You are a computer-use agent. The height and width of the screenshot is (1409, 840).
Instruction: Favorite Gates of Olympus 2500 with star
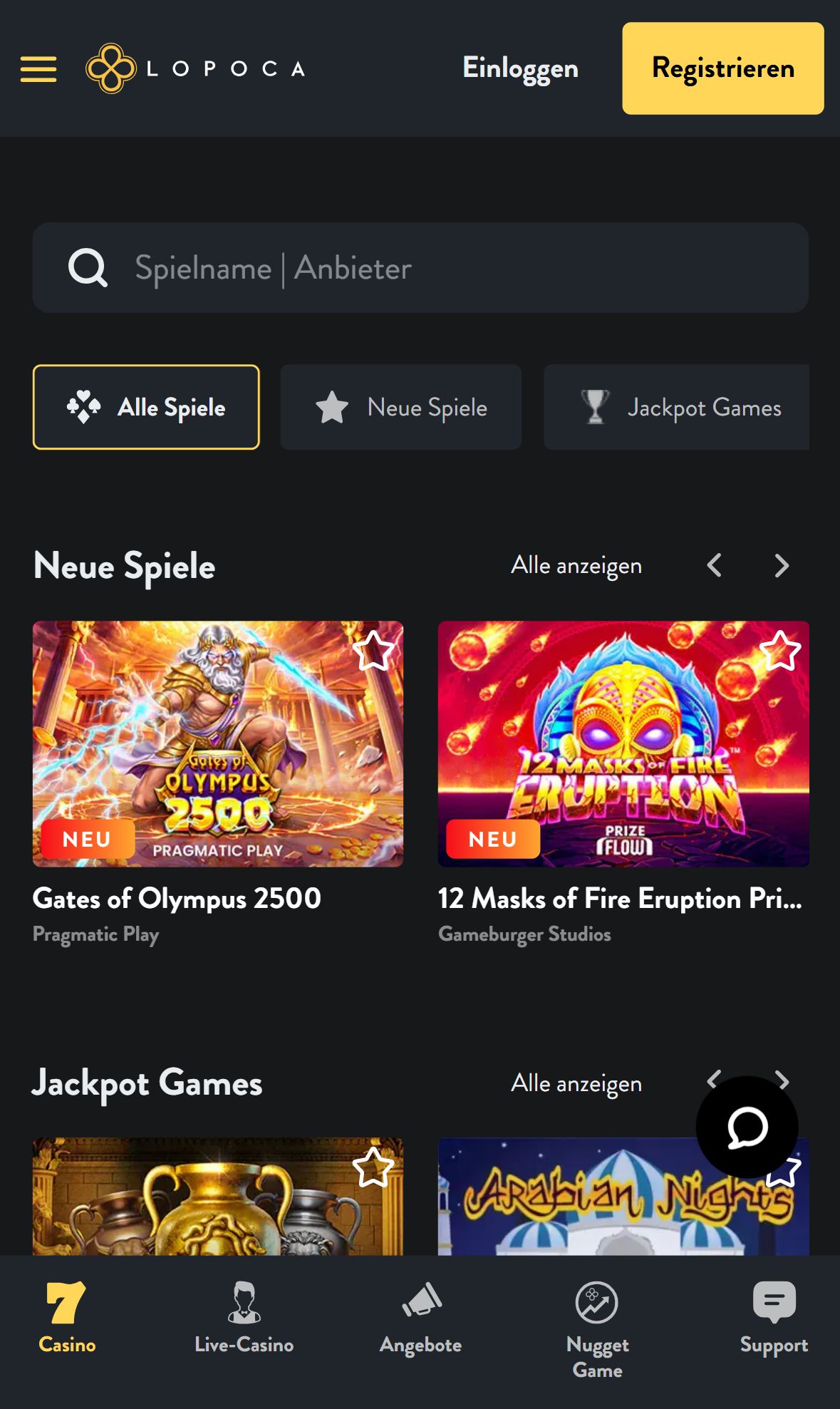click(x=373, y=651)
